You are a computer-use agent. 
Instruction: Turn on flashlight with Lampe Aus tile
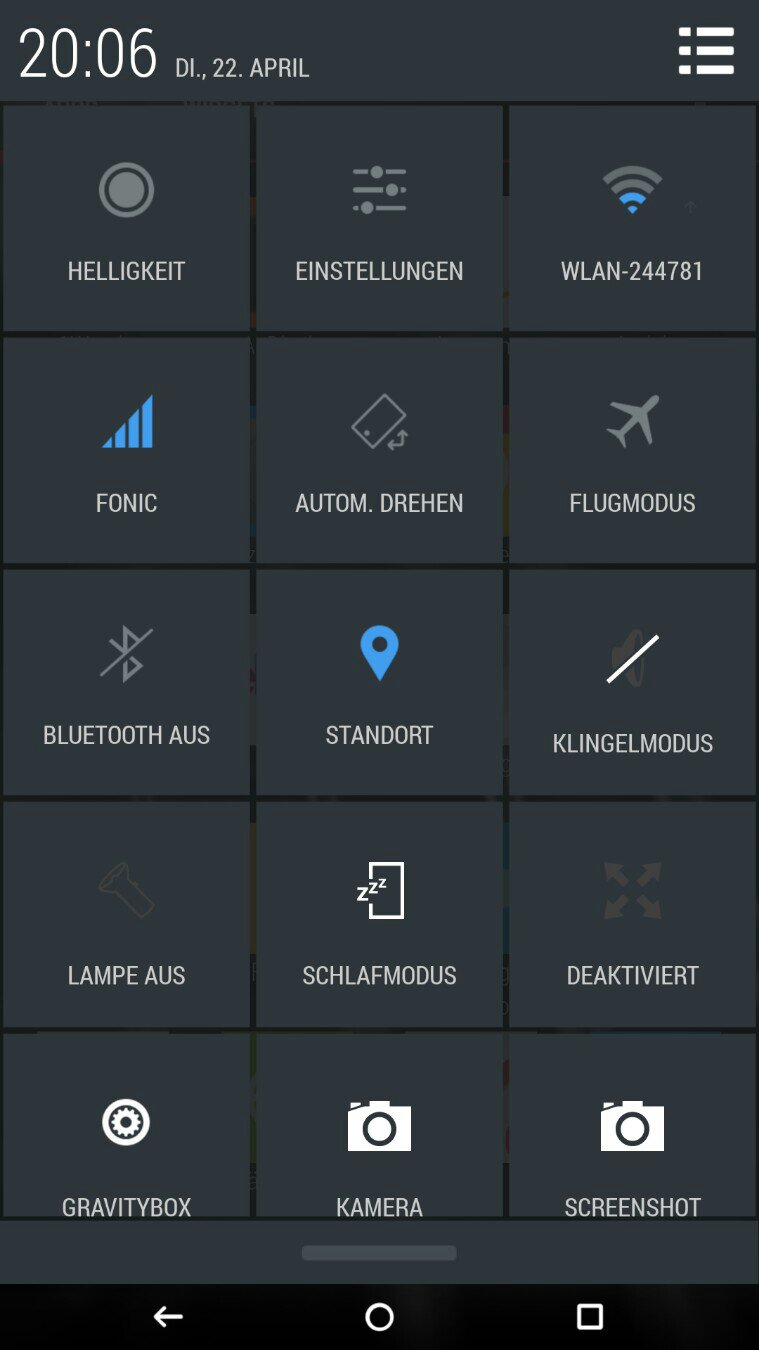pos(126,914)
